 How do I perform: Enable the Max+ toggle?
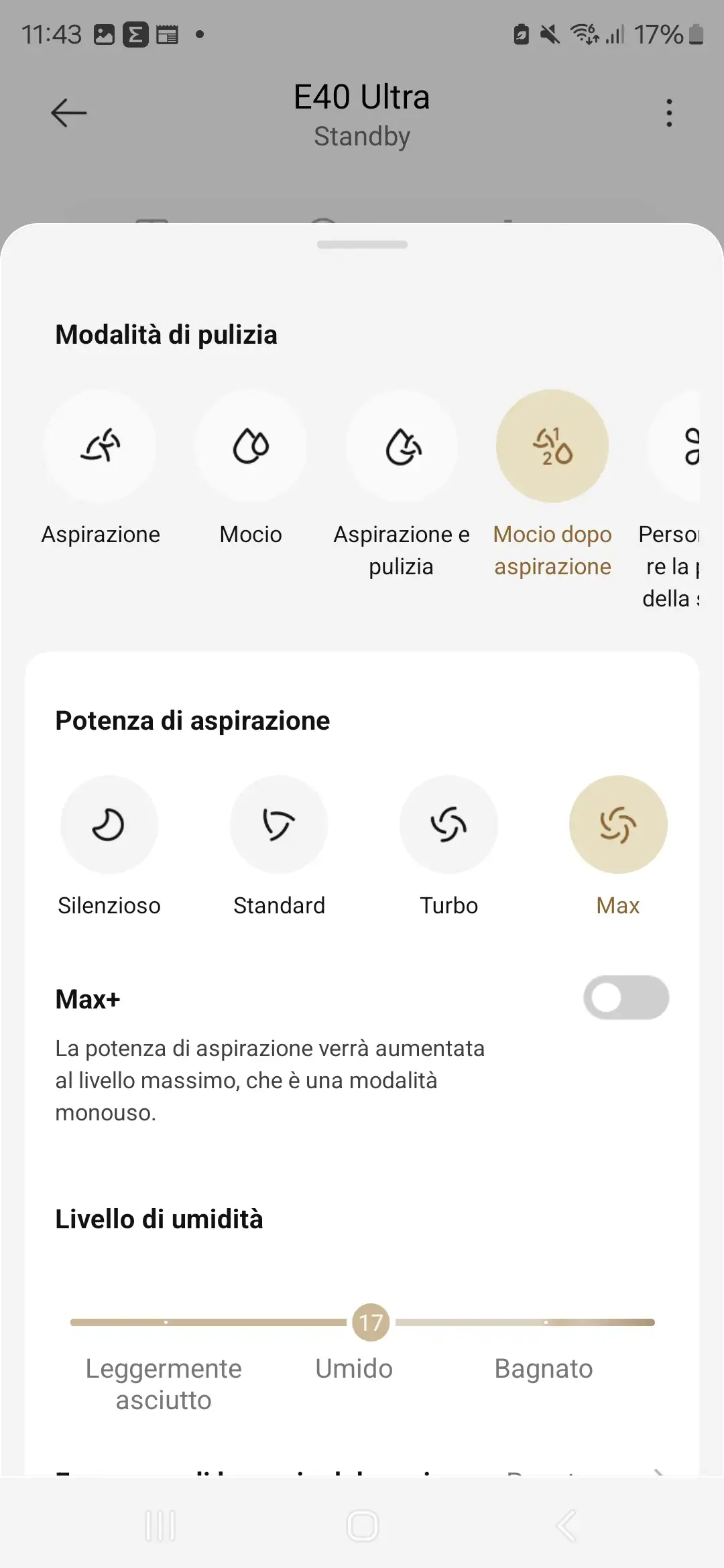(626, 998)
